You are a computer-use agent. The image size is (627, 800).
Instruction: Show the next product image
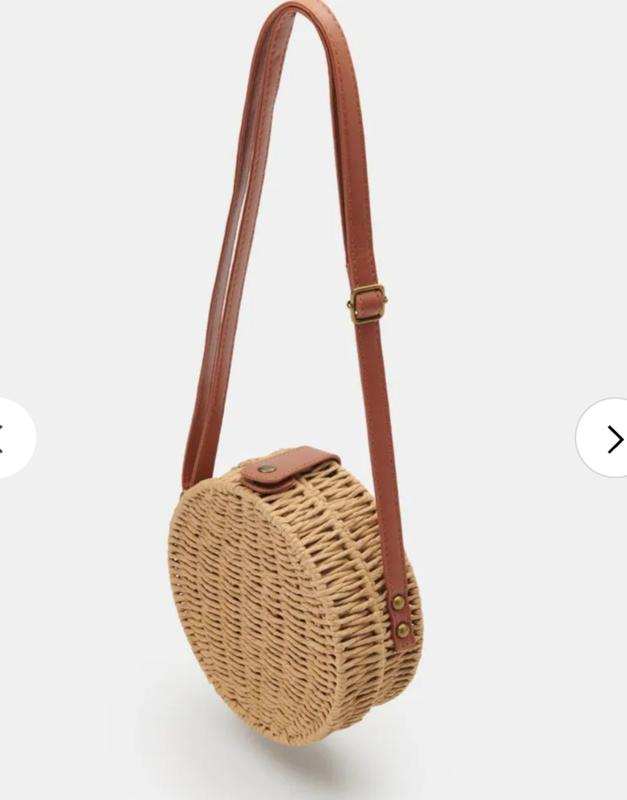608,438
